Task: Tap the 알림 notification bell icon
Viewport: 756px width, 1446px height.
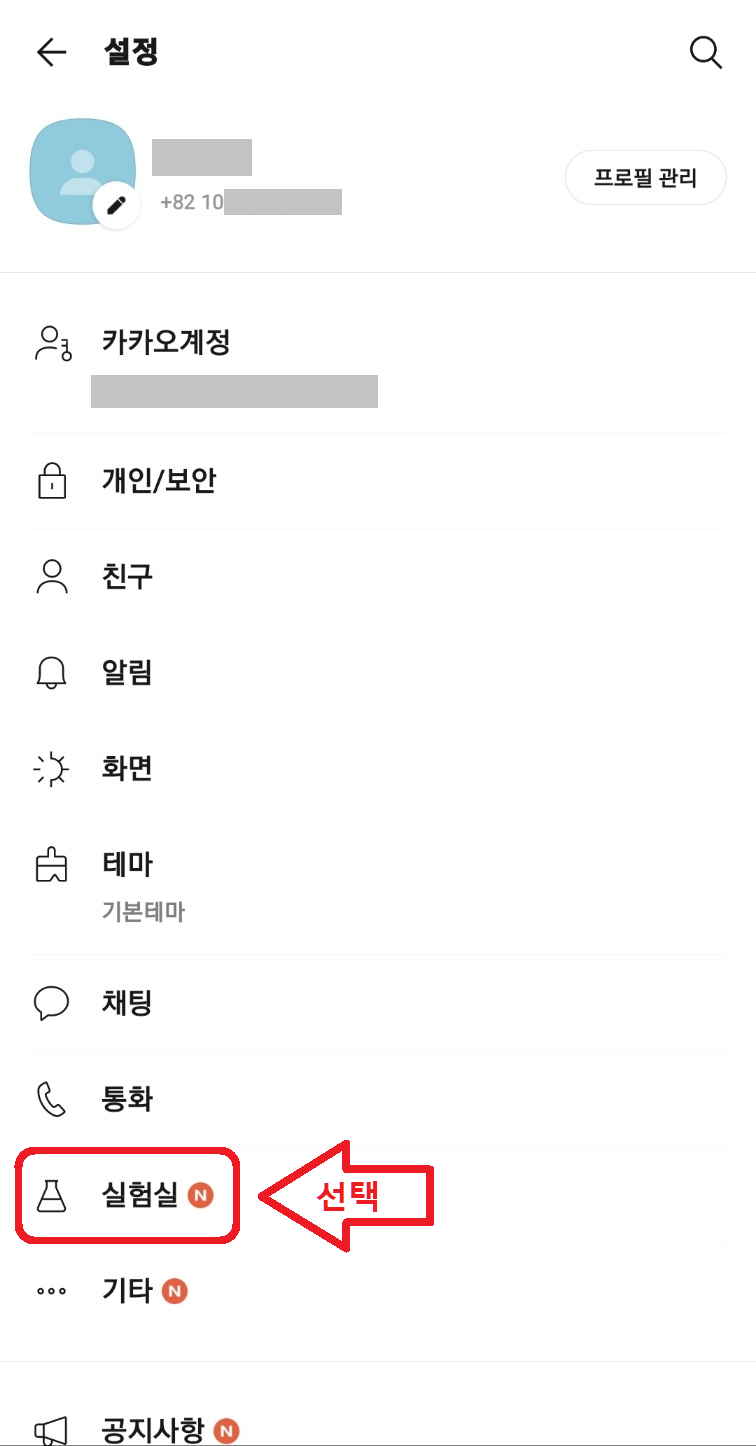Action: pyautogui.click(x=51, y=672)
